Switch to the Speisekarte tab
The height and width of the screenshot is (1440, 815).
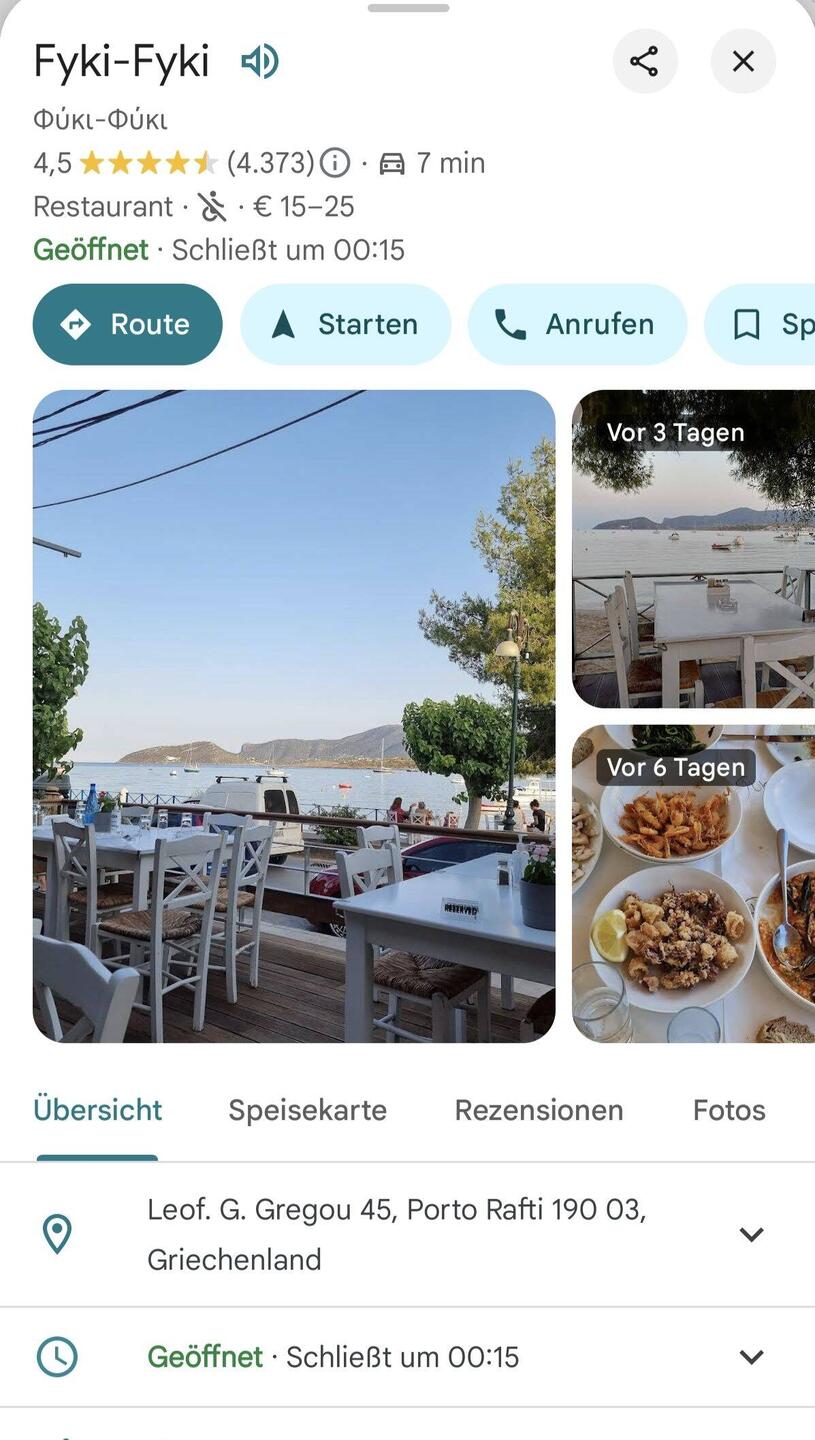[x=307, y=1110]
